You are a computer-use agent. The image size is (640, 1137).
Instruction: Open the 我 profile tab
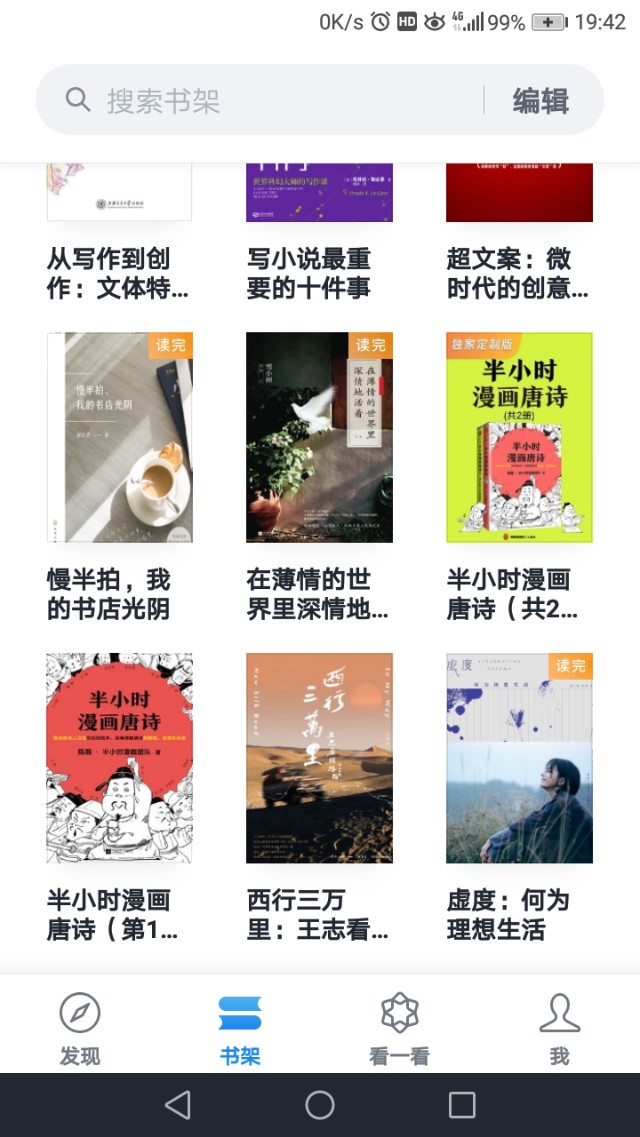(x=559, y=1027)
